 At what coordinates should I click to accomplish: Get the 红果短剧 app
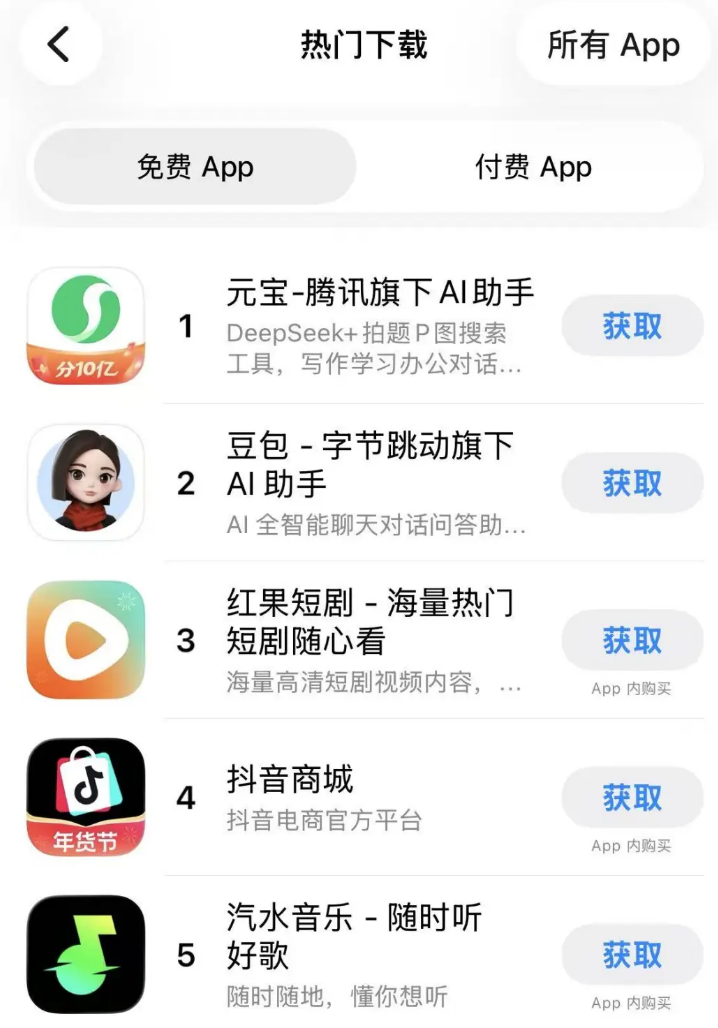632,640
